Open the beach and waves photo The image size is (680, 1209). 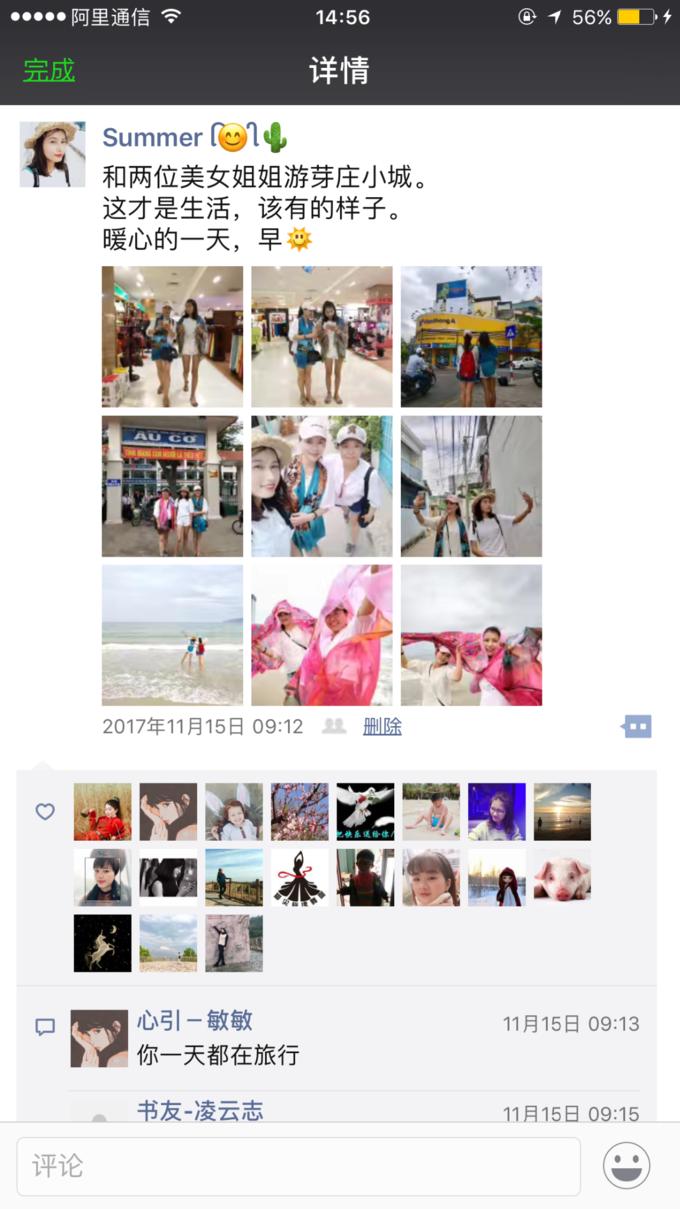(x=172, y=635)
